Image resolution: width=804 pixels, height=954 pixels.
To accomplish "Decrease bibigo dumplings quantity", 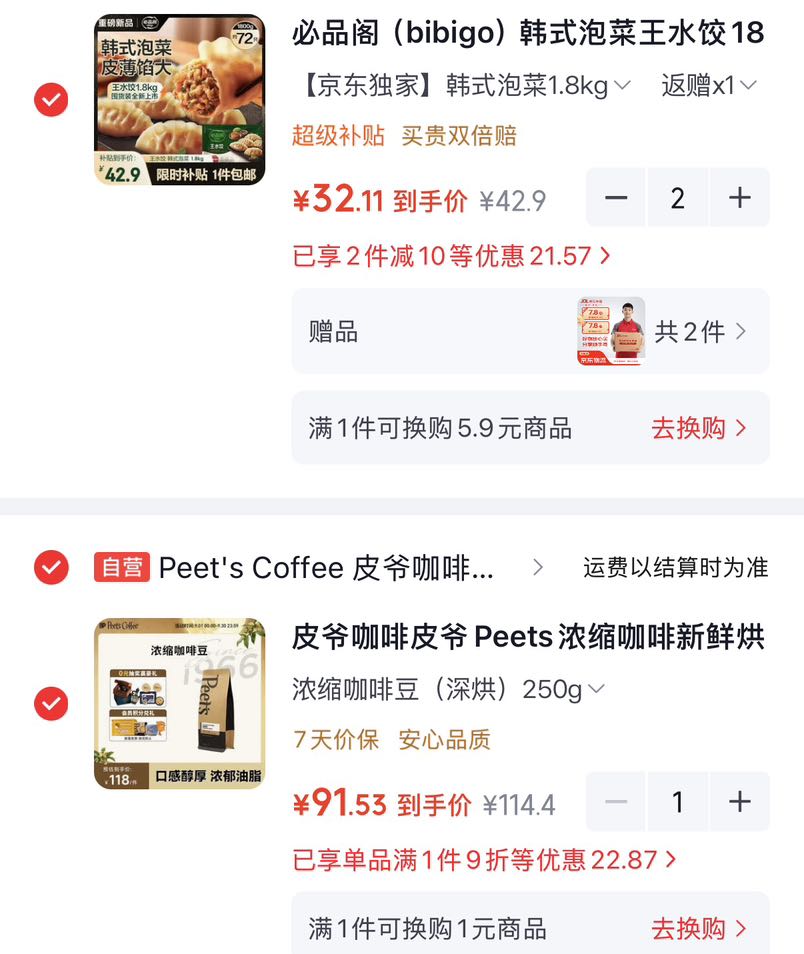I will tap(616, 198).
